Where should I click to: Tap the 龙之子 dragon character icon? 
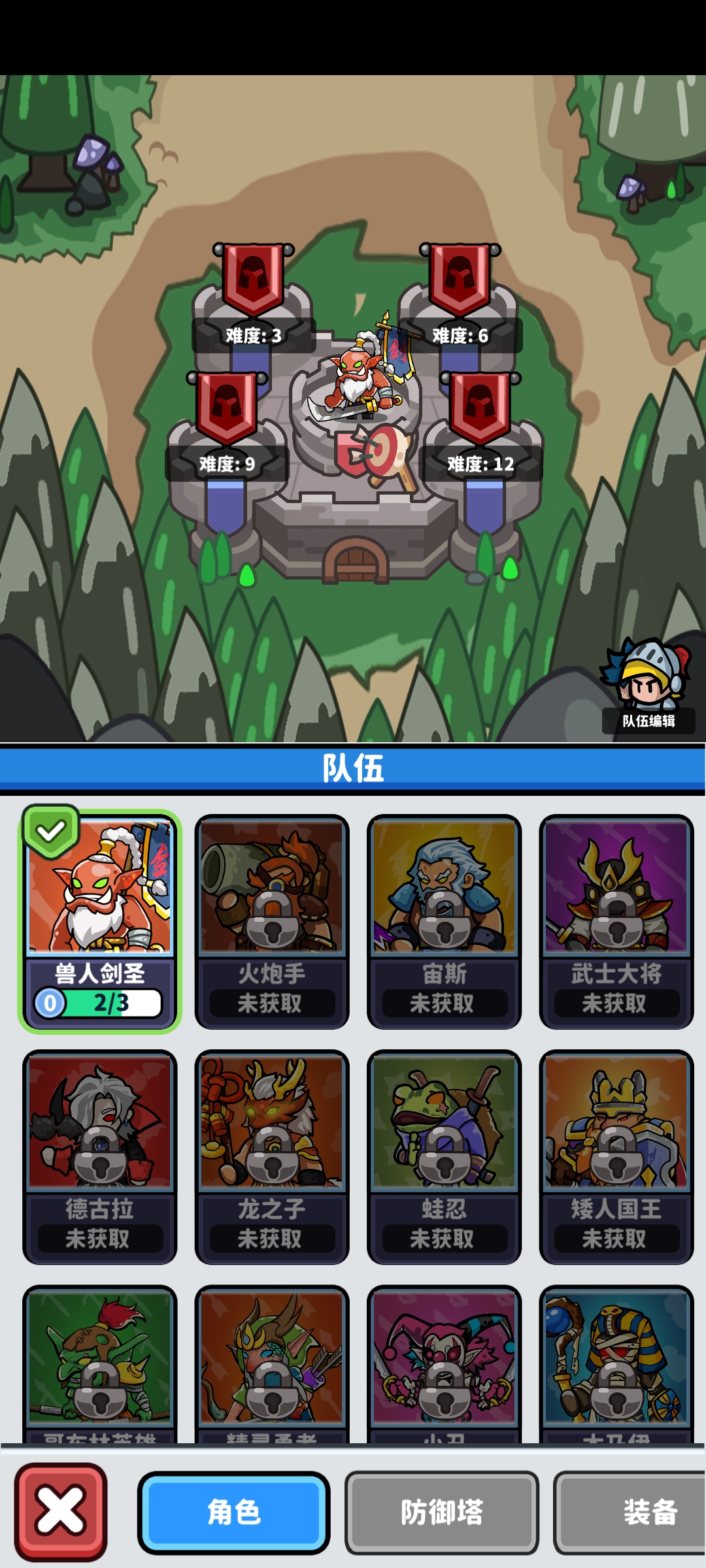[x=272, y=1150]
